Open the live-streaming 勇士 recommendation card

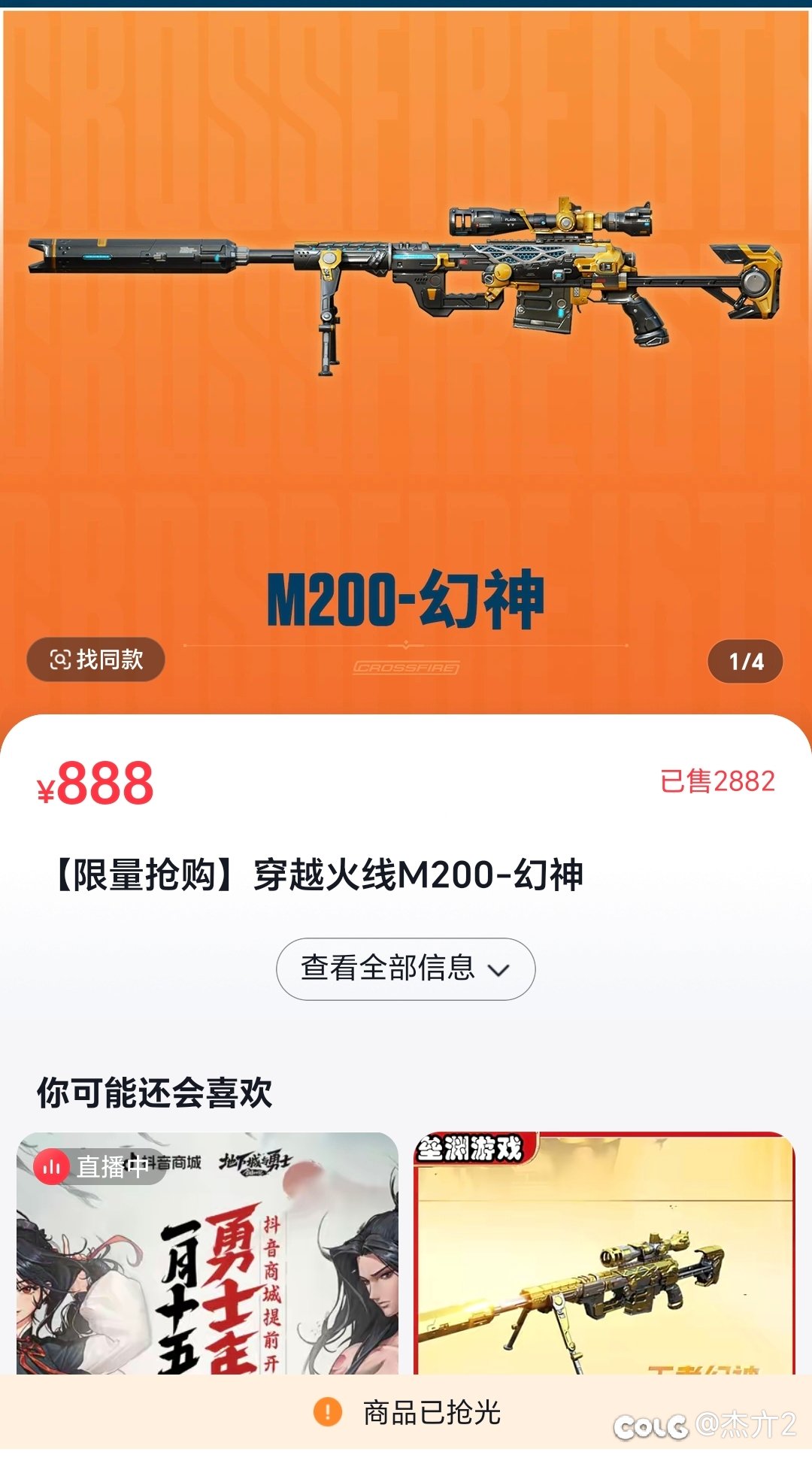point(208,1253)
